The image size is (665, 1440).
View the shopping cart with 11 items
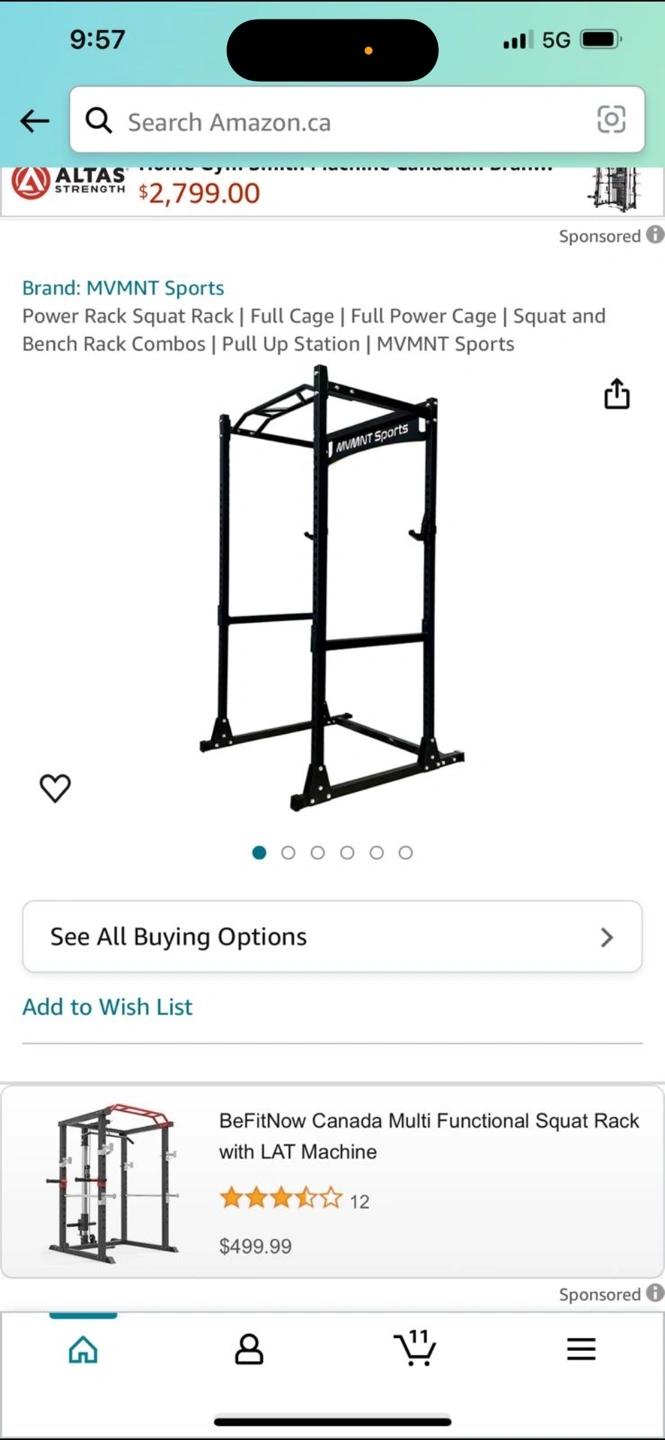click(x=415, y=1348)
